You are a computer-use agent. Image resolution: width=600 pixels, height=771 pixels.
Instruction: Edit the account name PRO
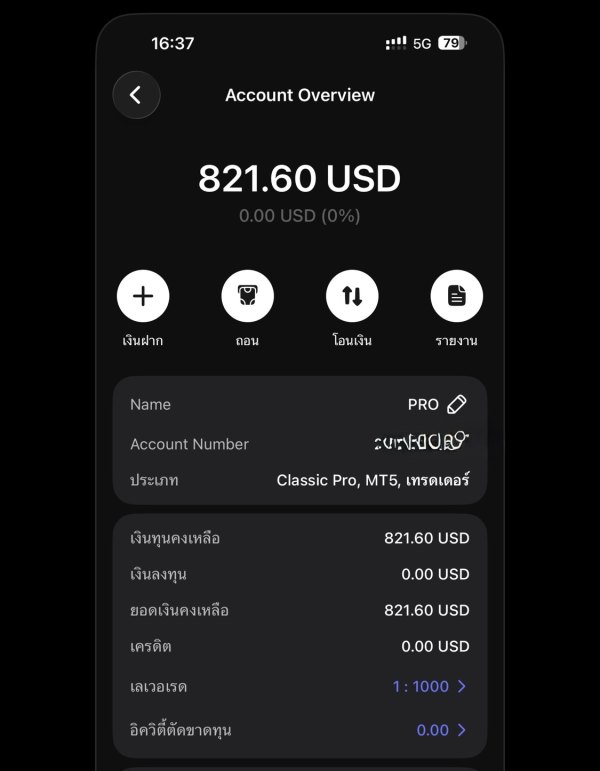457,405
